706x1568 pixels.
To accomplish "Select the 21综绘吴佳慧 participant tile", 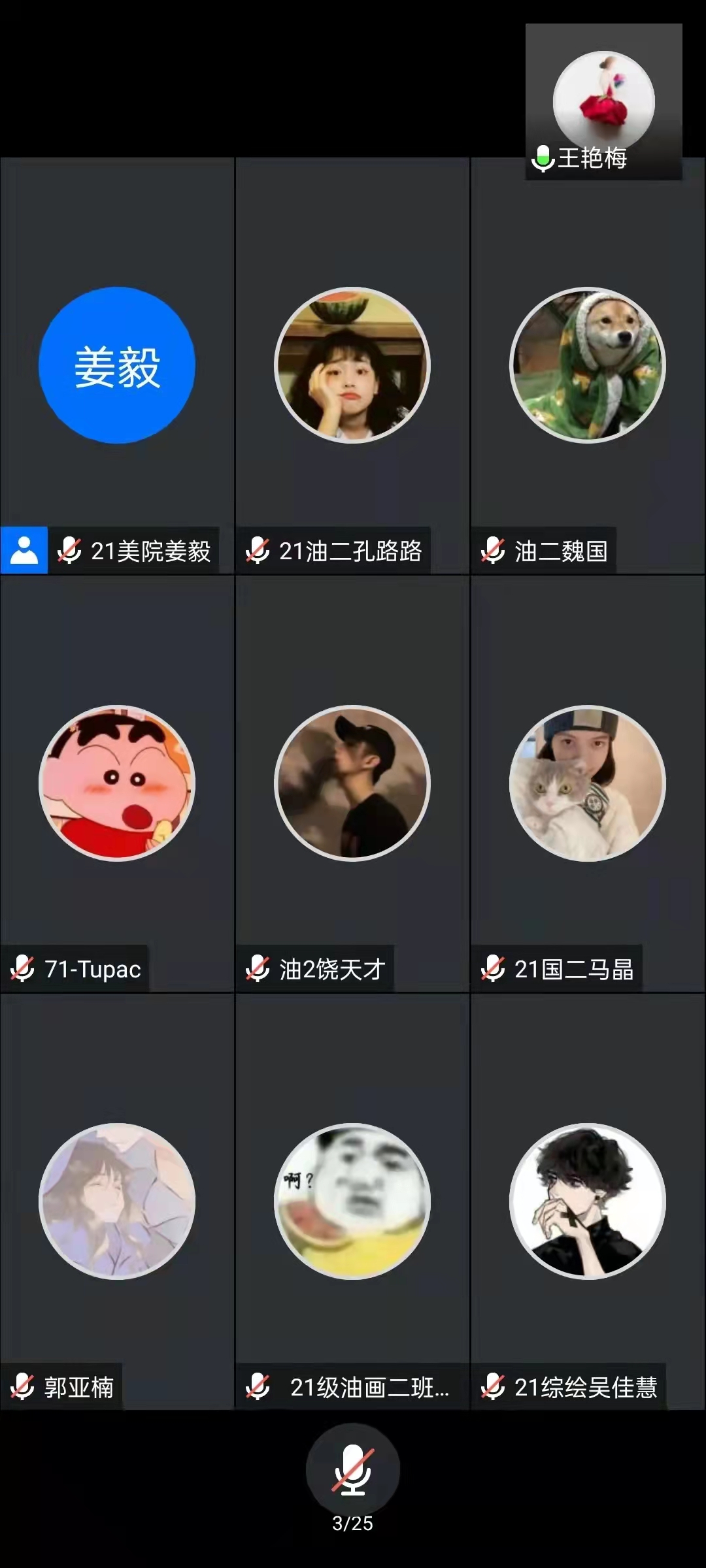I will (587, 1201).
